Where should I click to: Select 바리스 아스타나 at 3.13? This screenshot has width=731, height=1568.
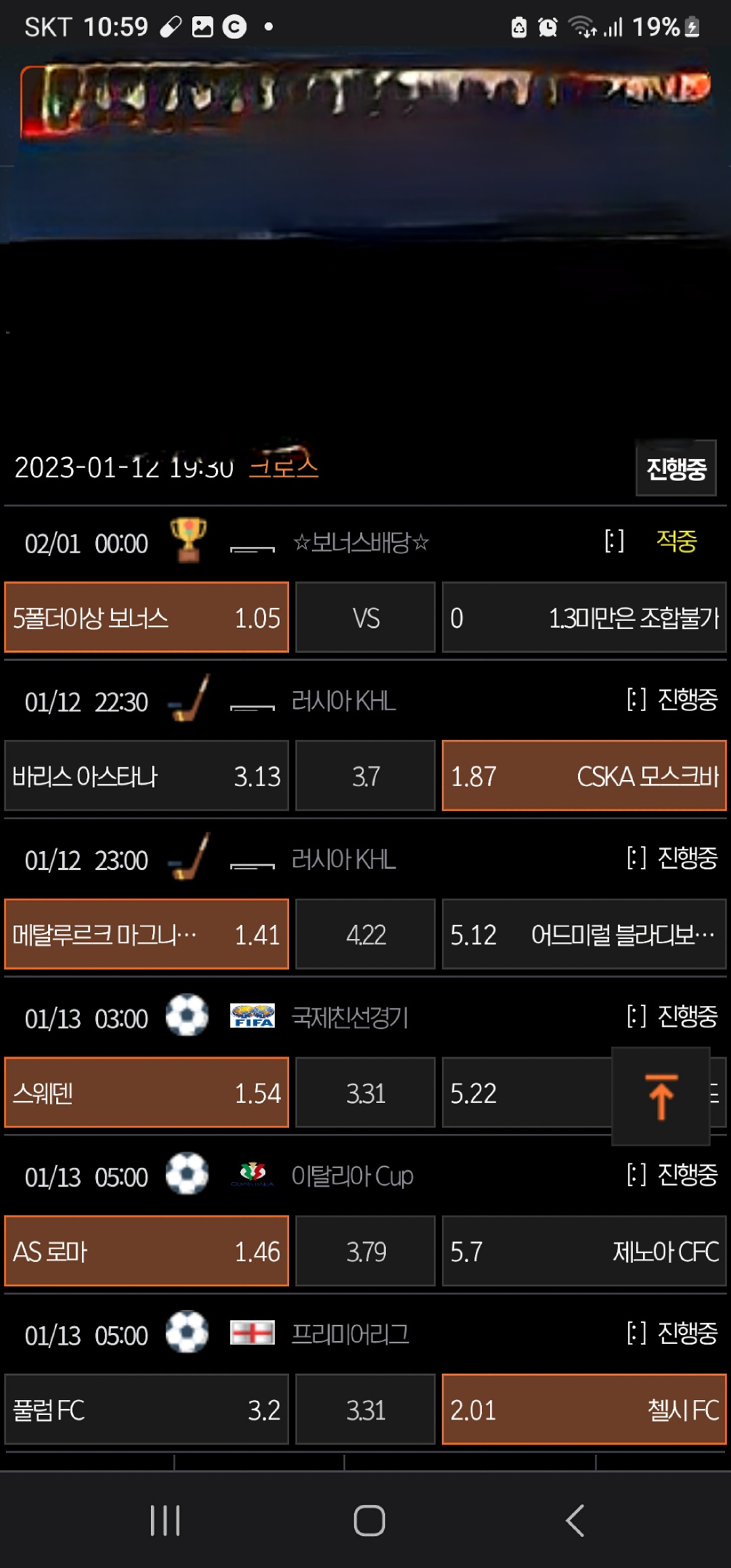pyautogui.click(x=146, y=776)
